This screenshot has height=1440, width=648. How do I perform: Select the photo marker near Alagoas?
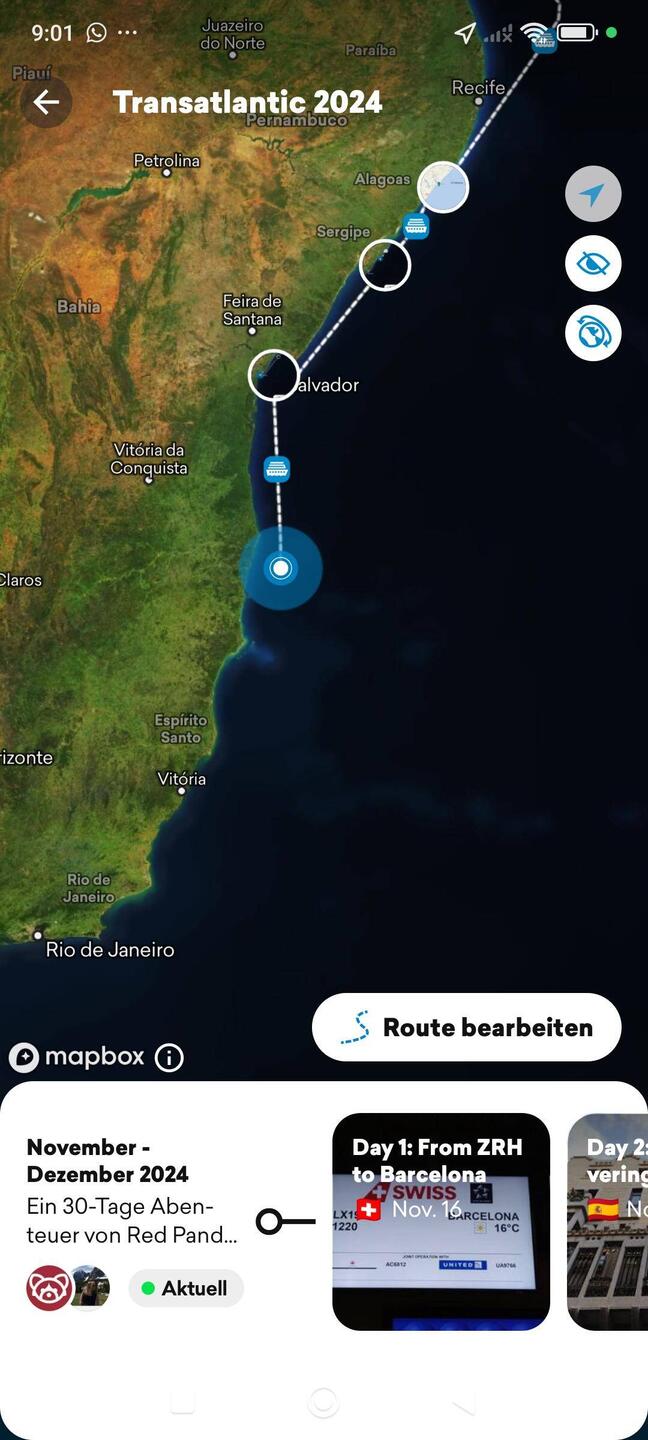[x=442, y=187]
